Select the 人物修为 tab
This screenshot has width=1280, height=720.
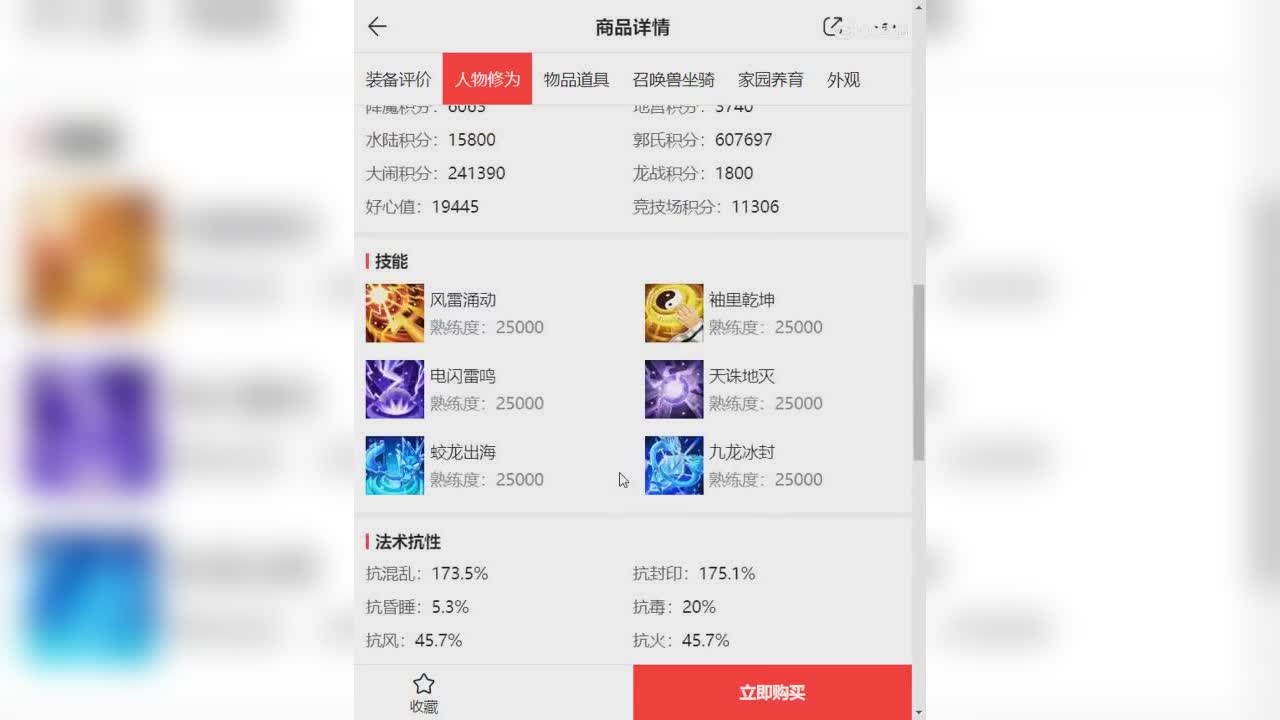click(487, 80)
